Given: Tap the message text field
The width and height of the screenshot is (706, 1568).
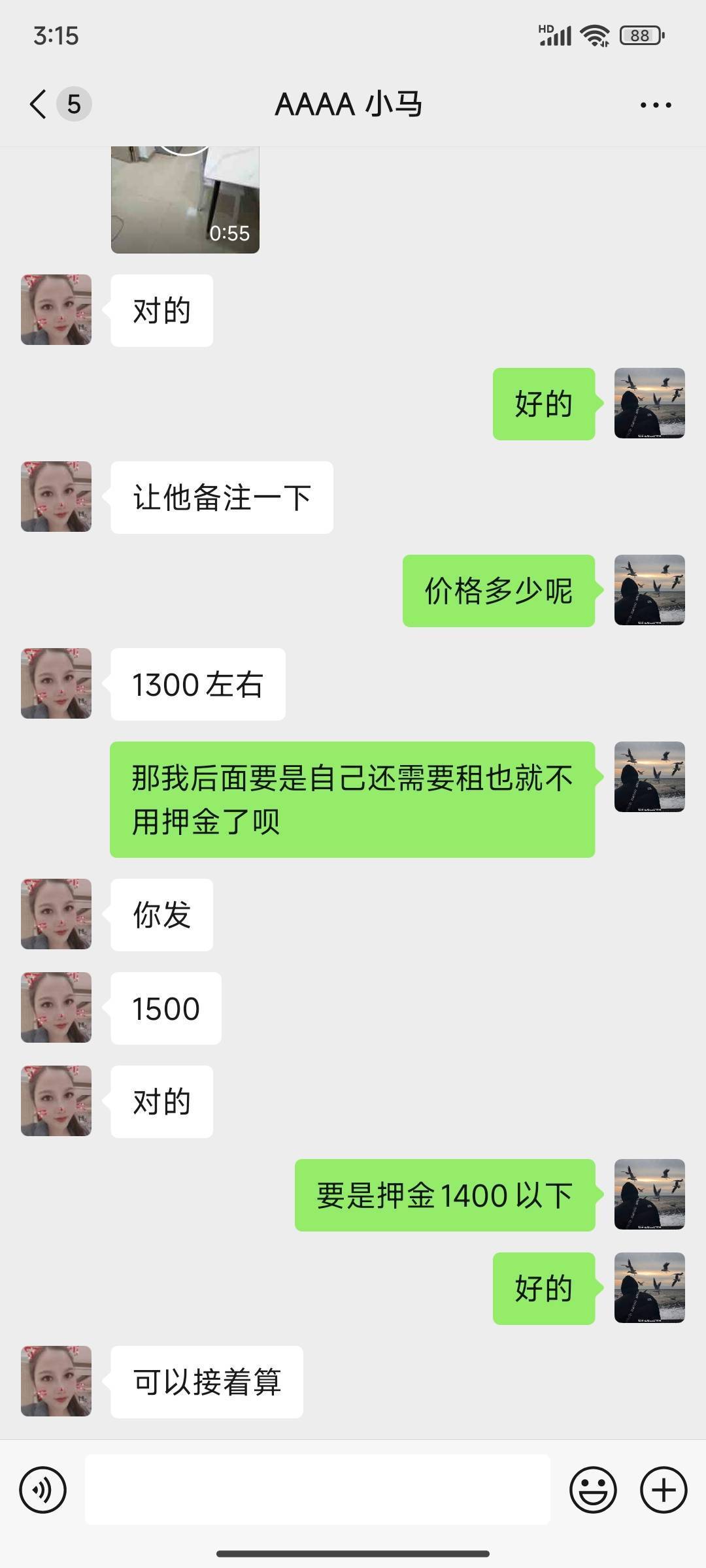Looking at the screenshot, I should tap(318, 1490).
